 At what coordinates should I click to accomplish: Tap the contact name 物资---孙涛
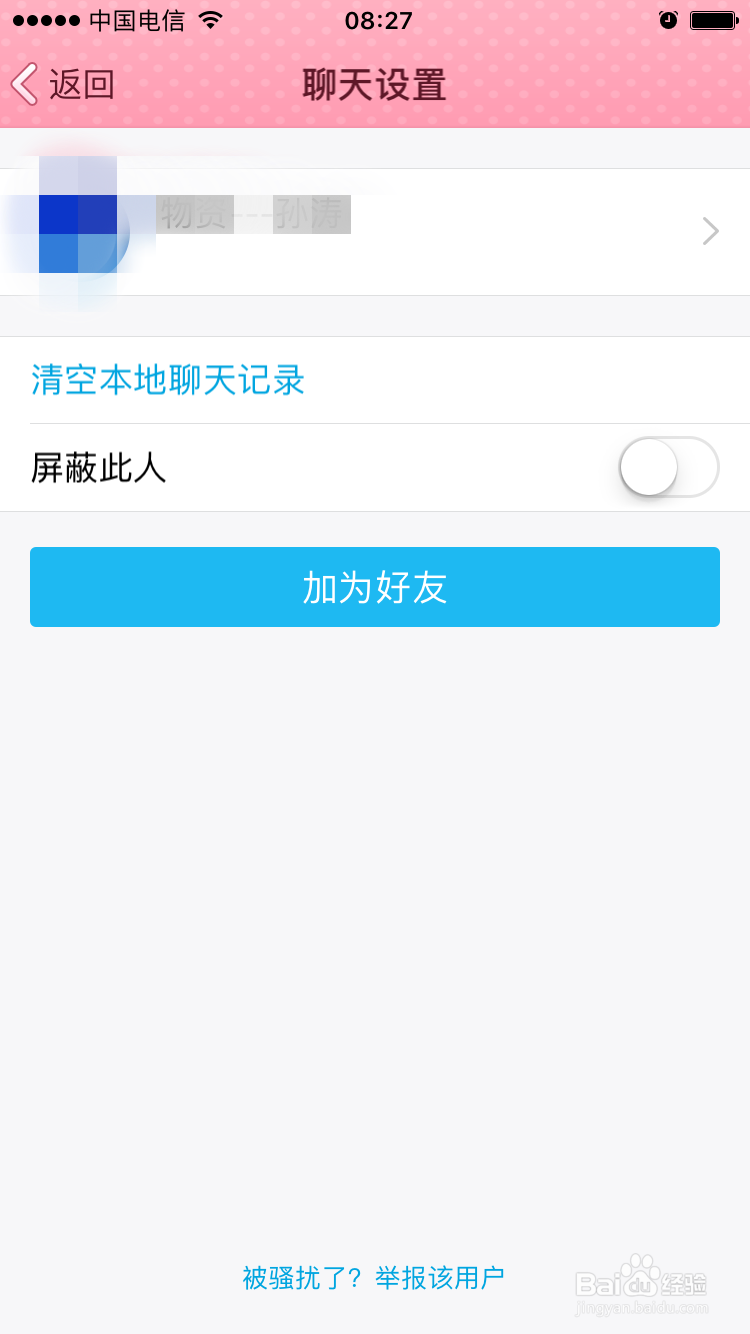click(x=253, y=215)
